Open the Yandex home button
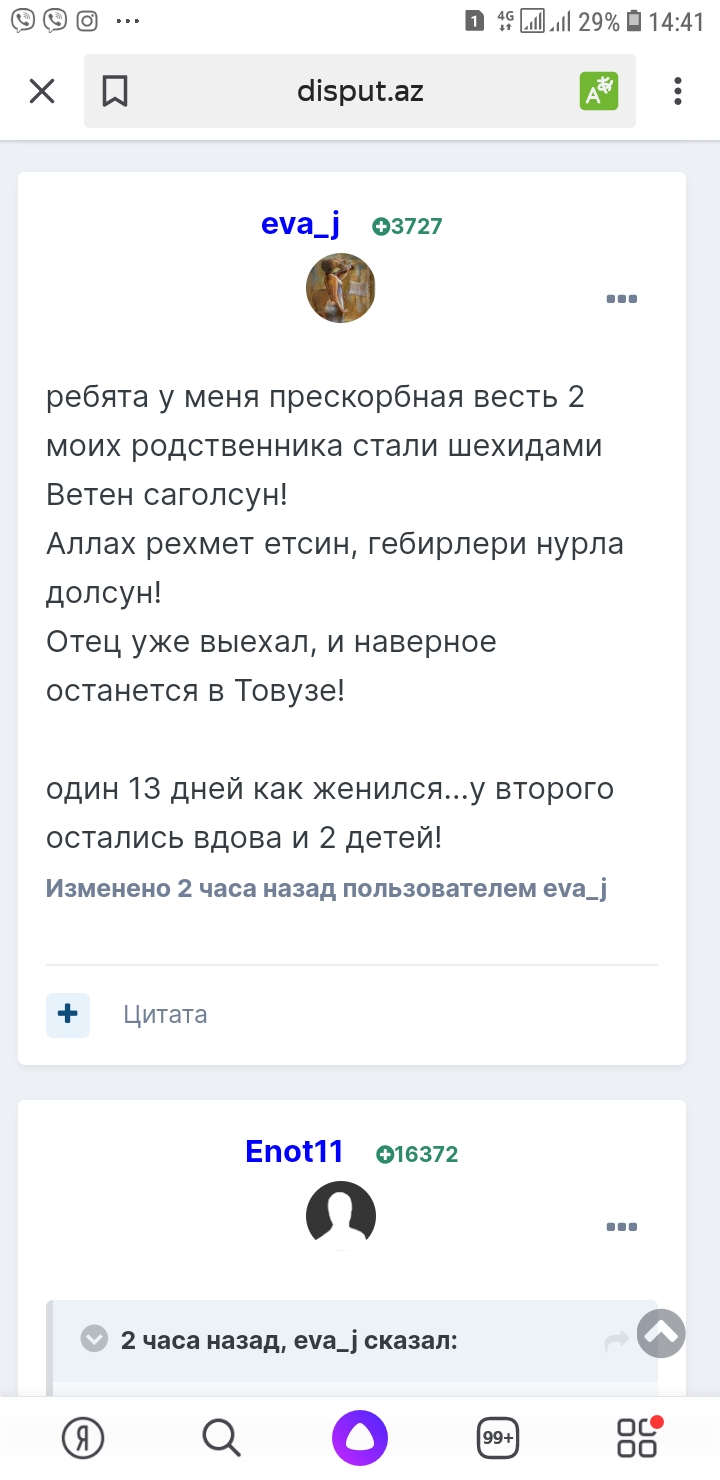Viewport: 720px width, 1480px height. 83,1438
